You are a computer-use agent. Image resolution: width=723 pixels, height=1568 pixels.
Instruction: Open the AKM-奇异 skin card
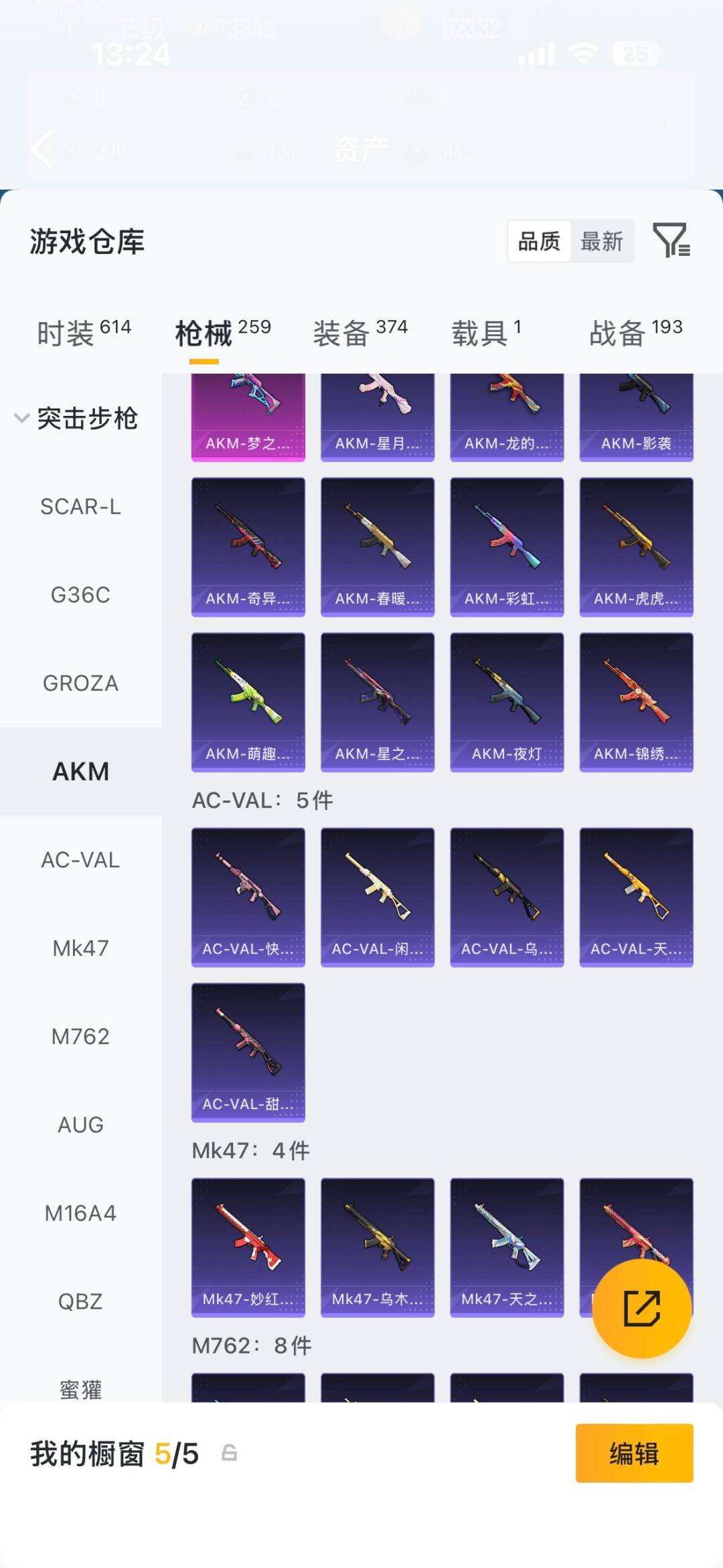[248, 547]
